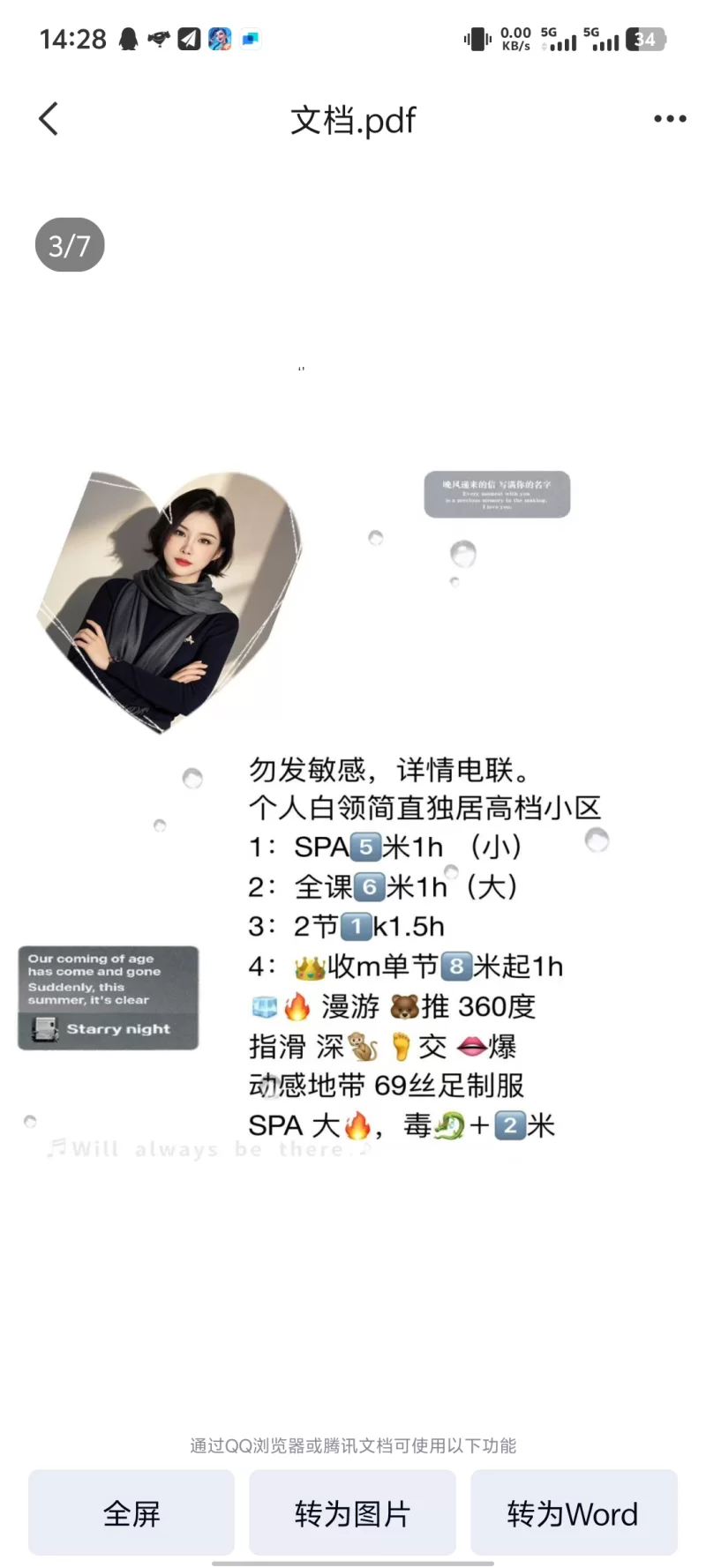The height and width of the screenshot is (1568, 706).
Task: Go back from the PDF viewer
Action: [x=49, y=119]
